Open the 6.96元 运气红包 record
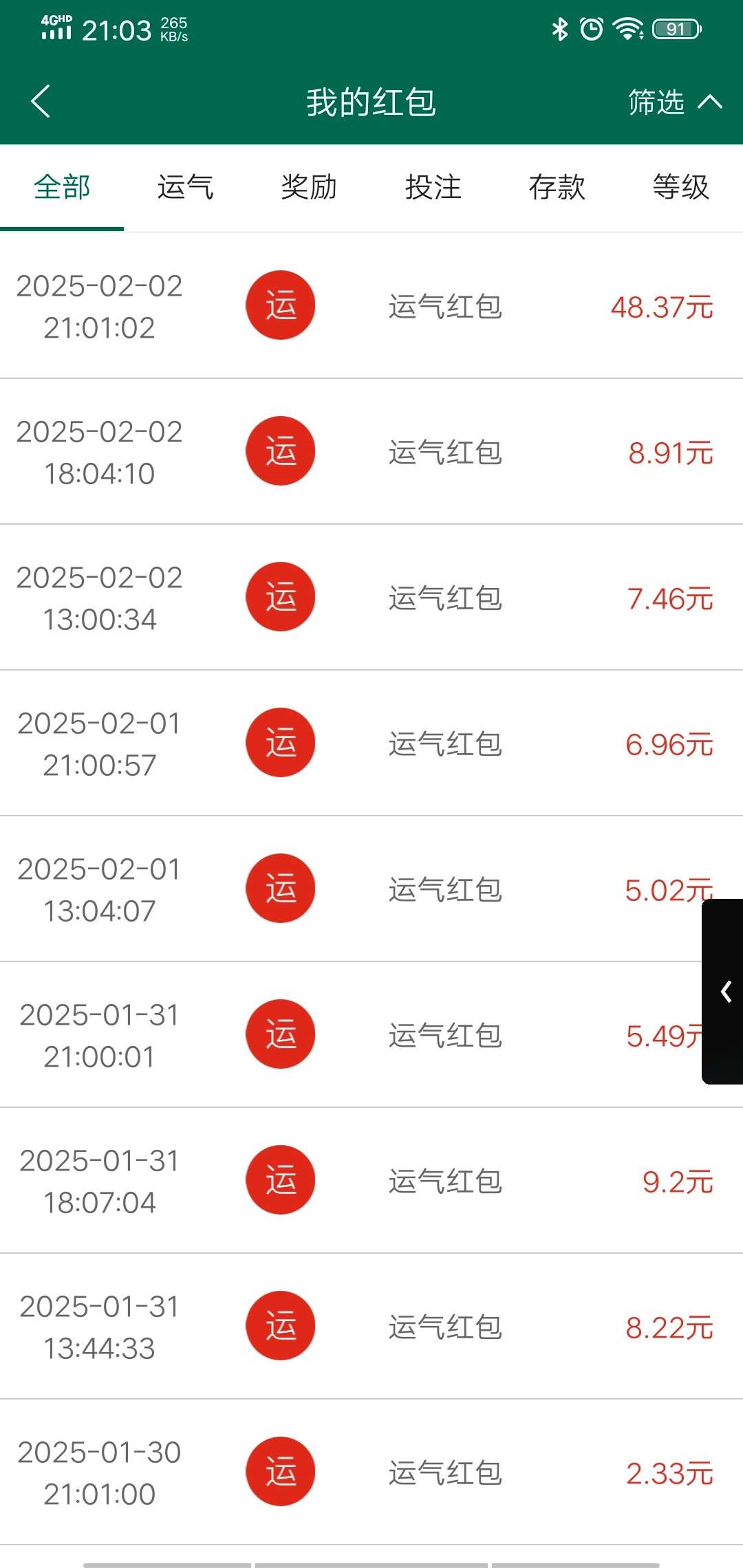The image size is (743, 1568). tap(371, 743)
